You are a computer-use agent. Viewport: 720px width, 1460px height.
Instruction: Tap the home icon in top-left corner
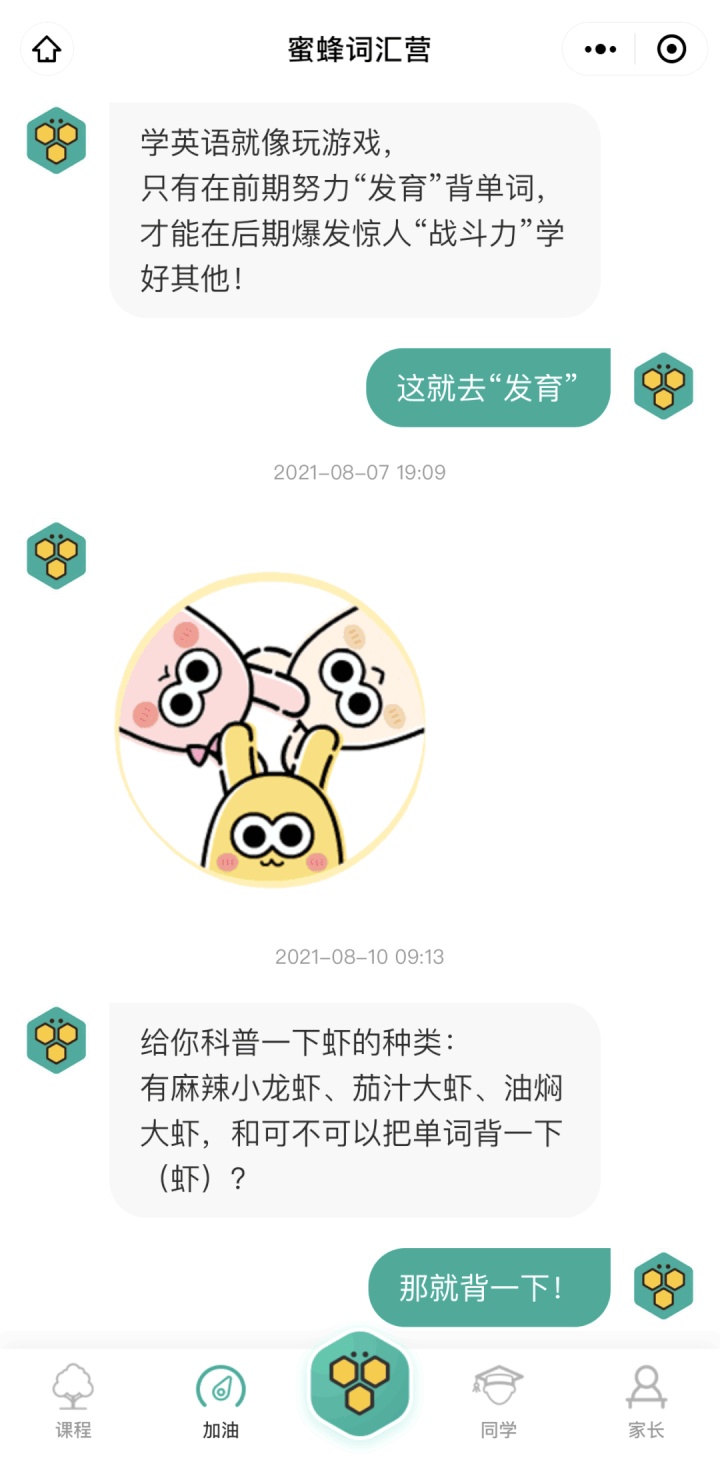tap(45, 48)
